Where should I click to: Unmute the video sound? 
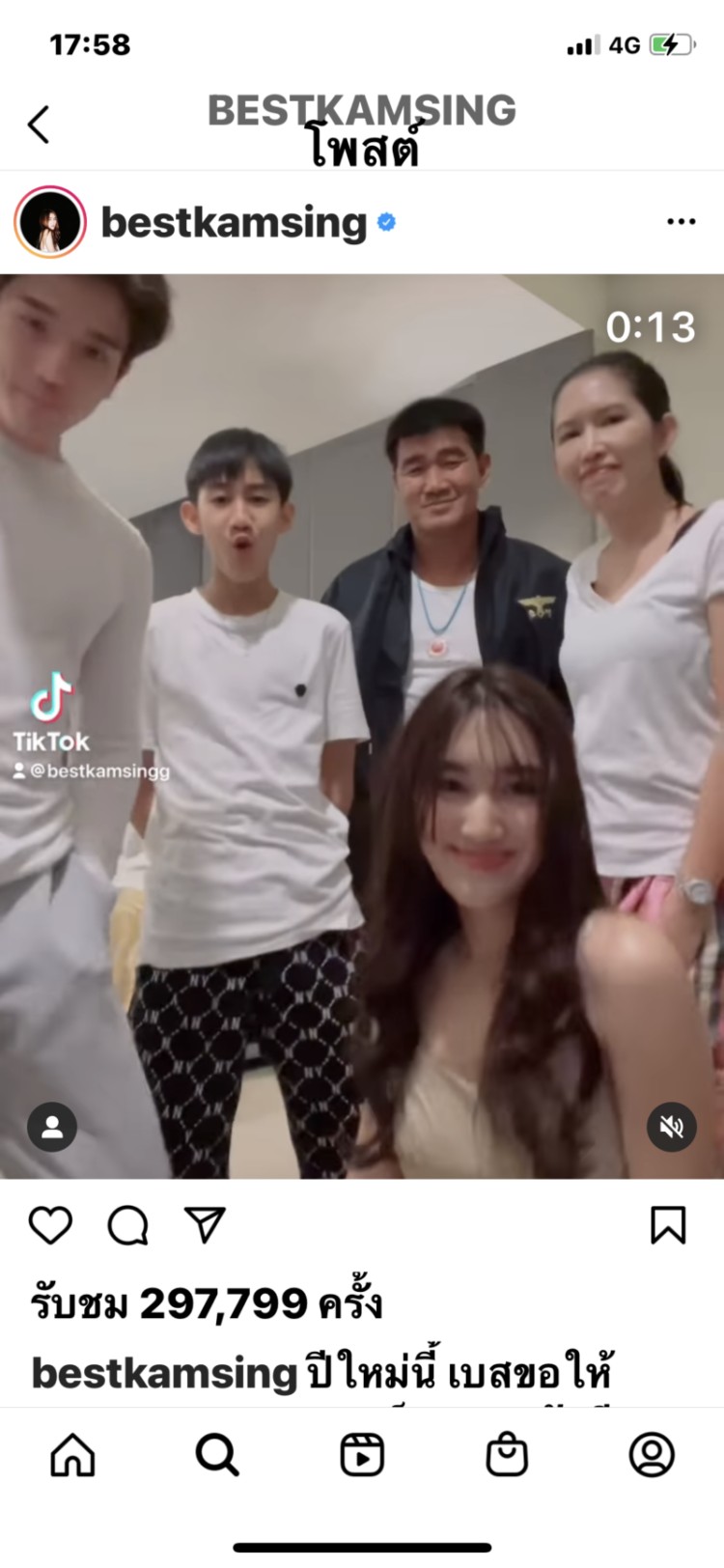671,1126
